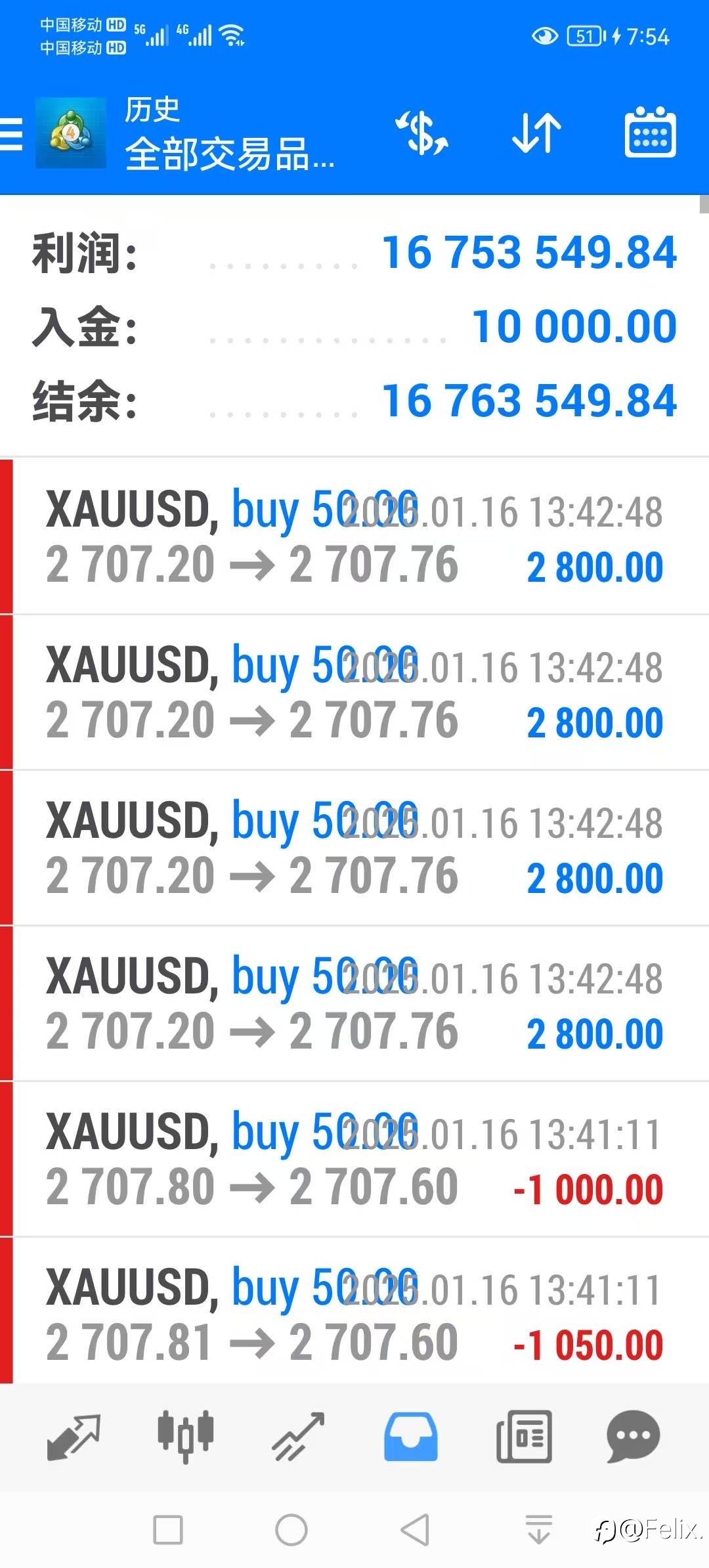Viewport: 709px width, 1568px height.
Task: Open the XAUUSD trade with -1 050.00 loss
Action: 354,1311
